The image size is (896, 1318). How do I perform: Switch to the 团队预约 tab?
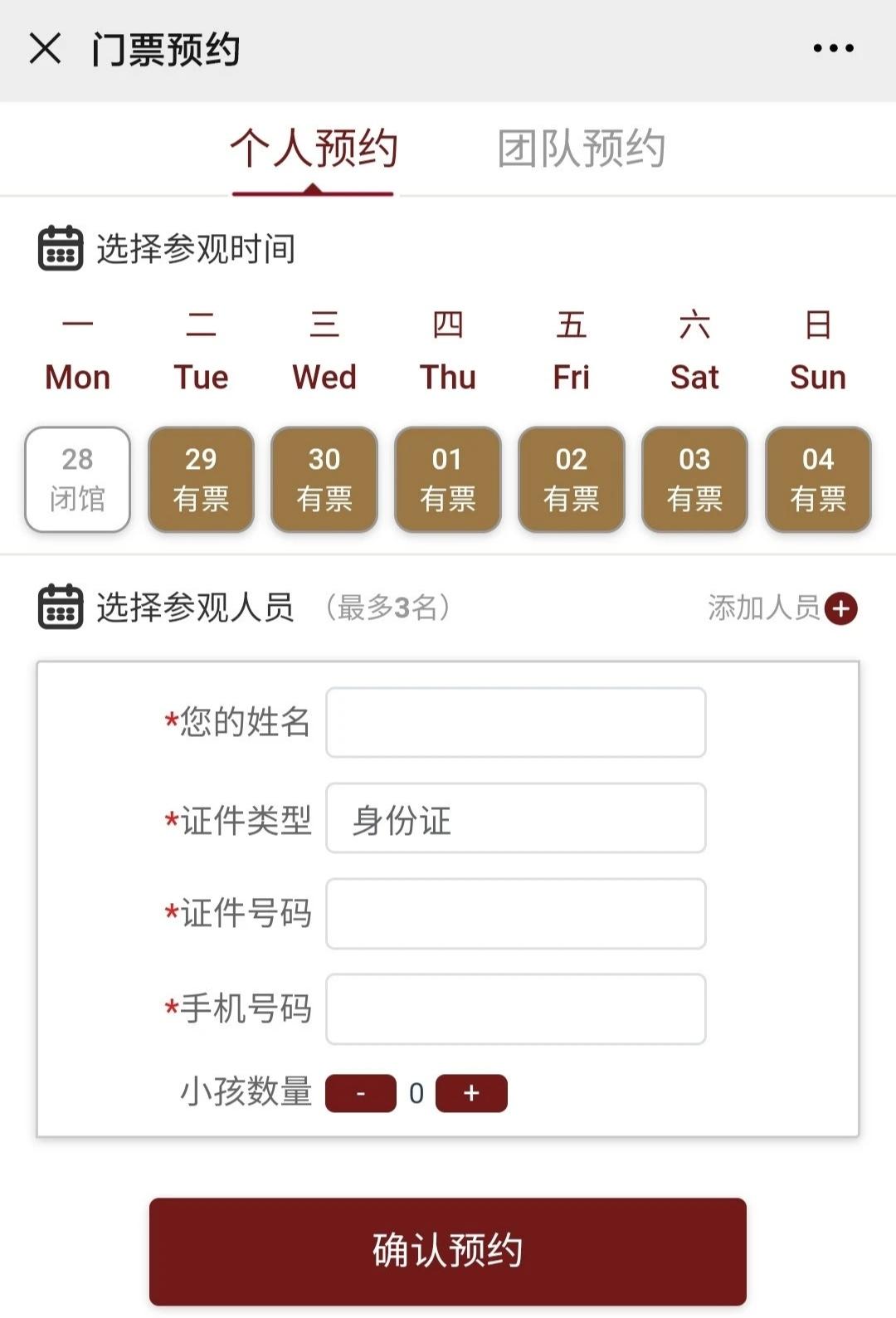pos(581,149)
